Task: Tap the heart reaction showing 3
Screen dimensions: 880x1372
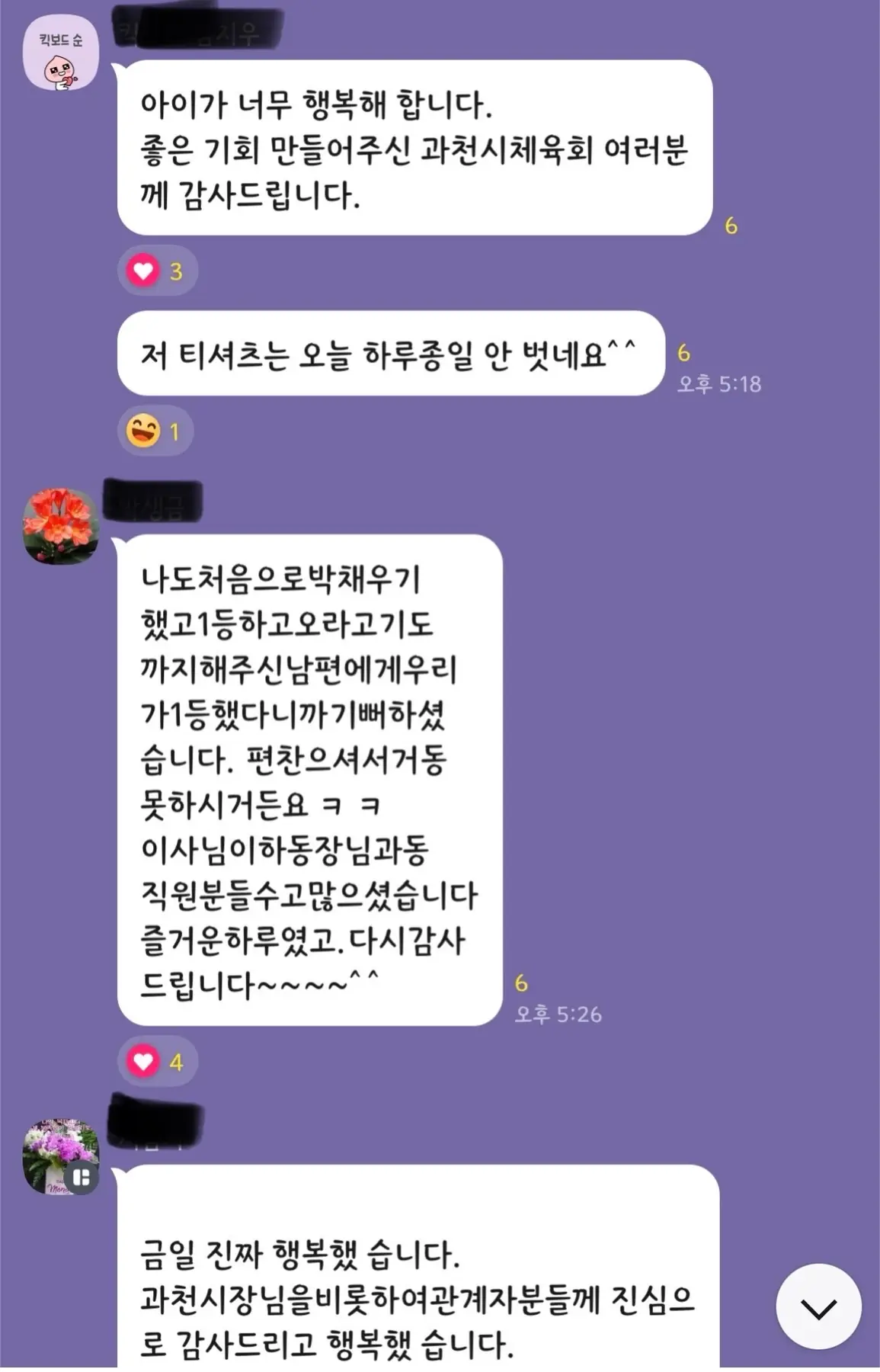Action: [x=157, y=271]
